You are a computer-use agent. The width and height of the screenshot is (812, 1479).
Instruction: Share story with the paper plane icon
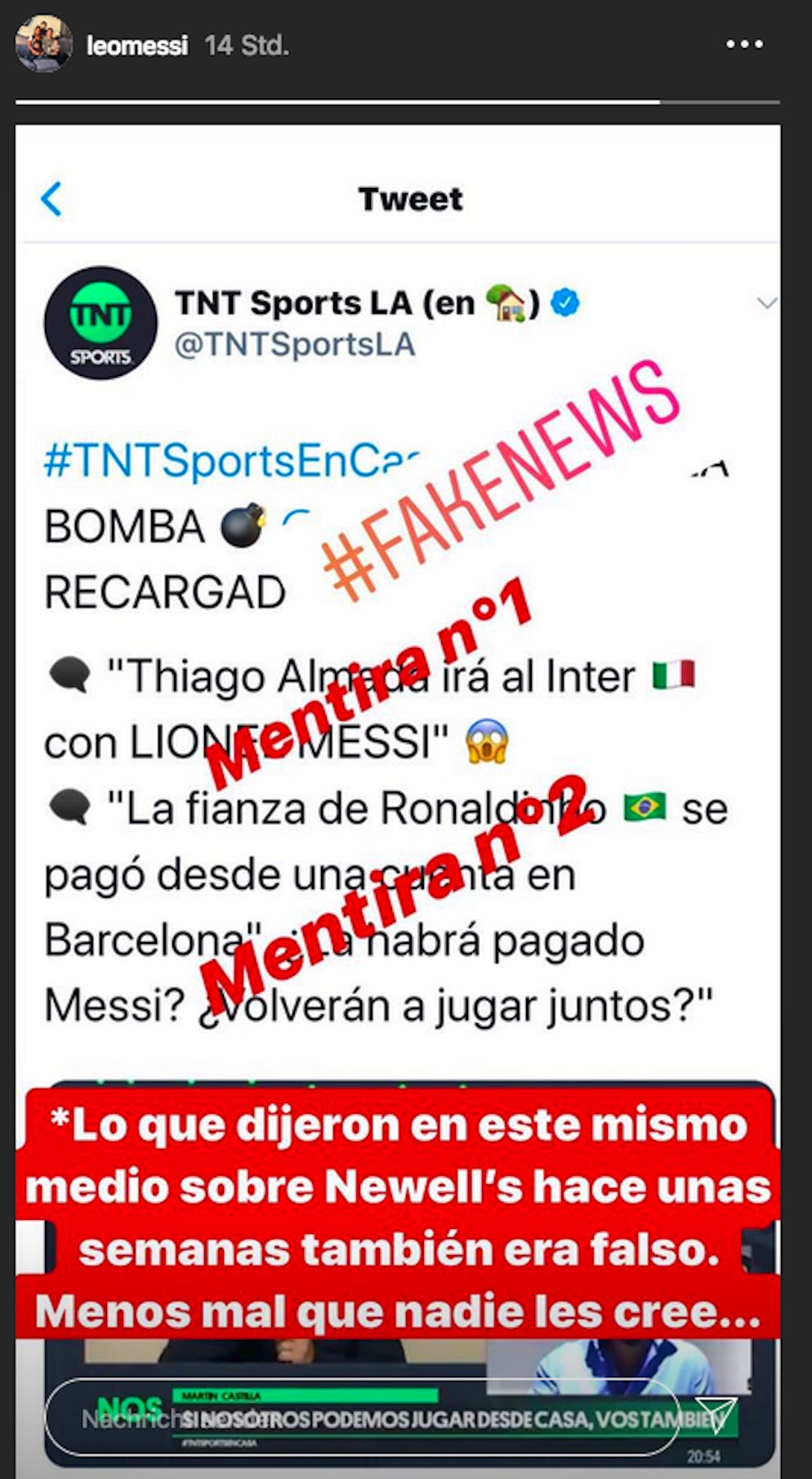point(716,1414)
